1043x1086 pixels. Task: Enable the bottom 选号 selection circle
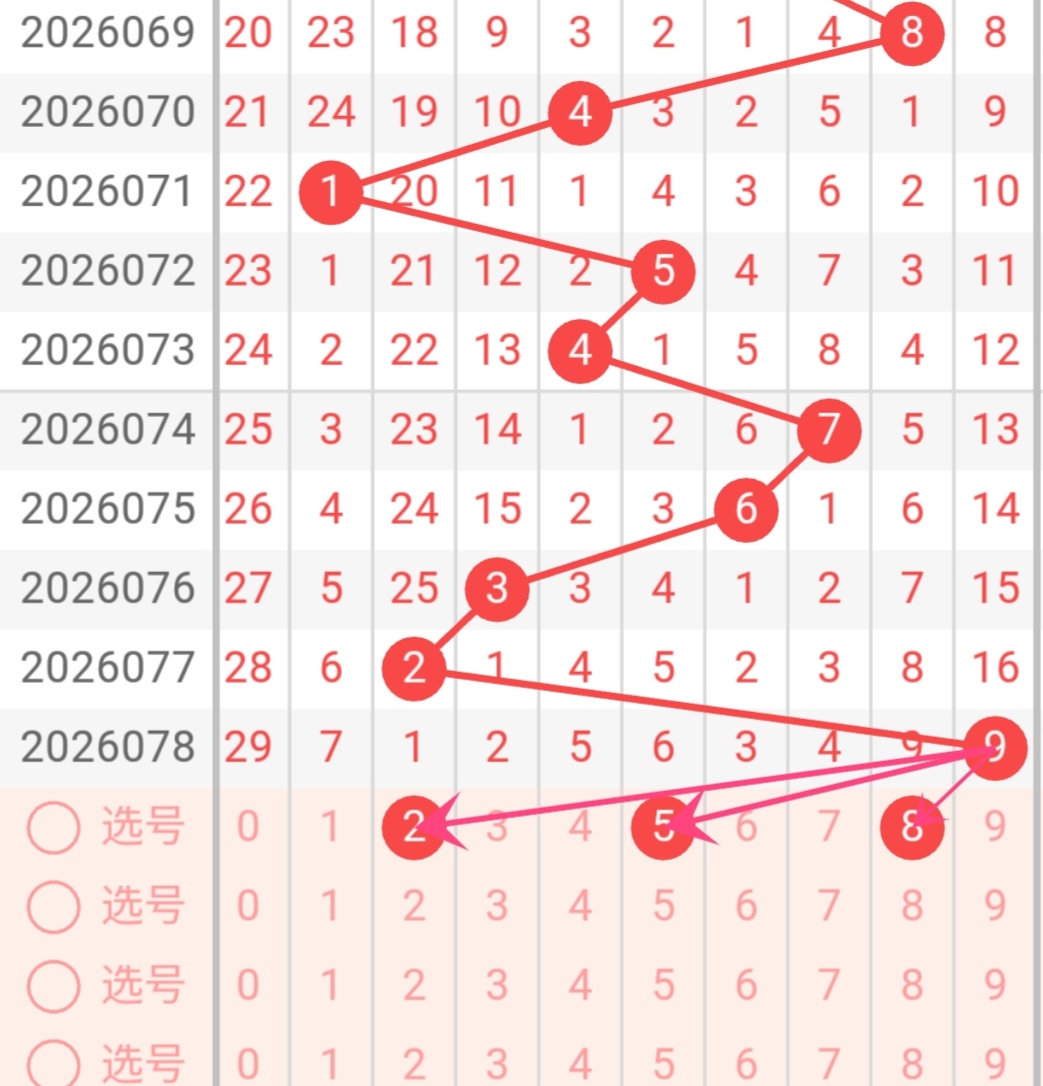[52, 1062]
